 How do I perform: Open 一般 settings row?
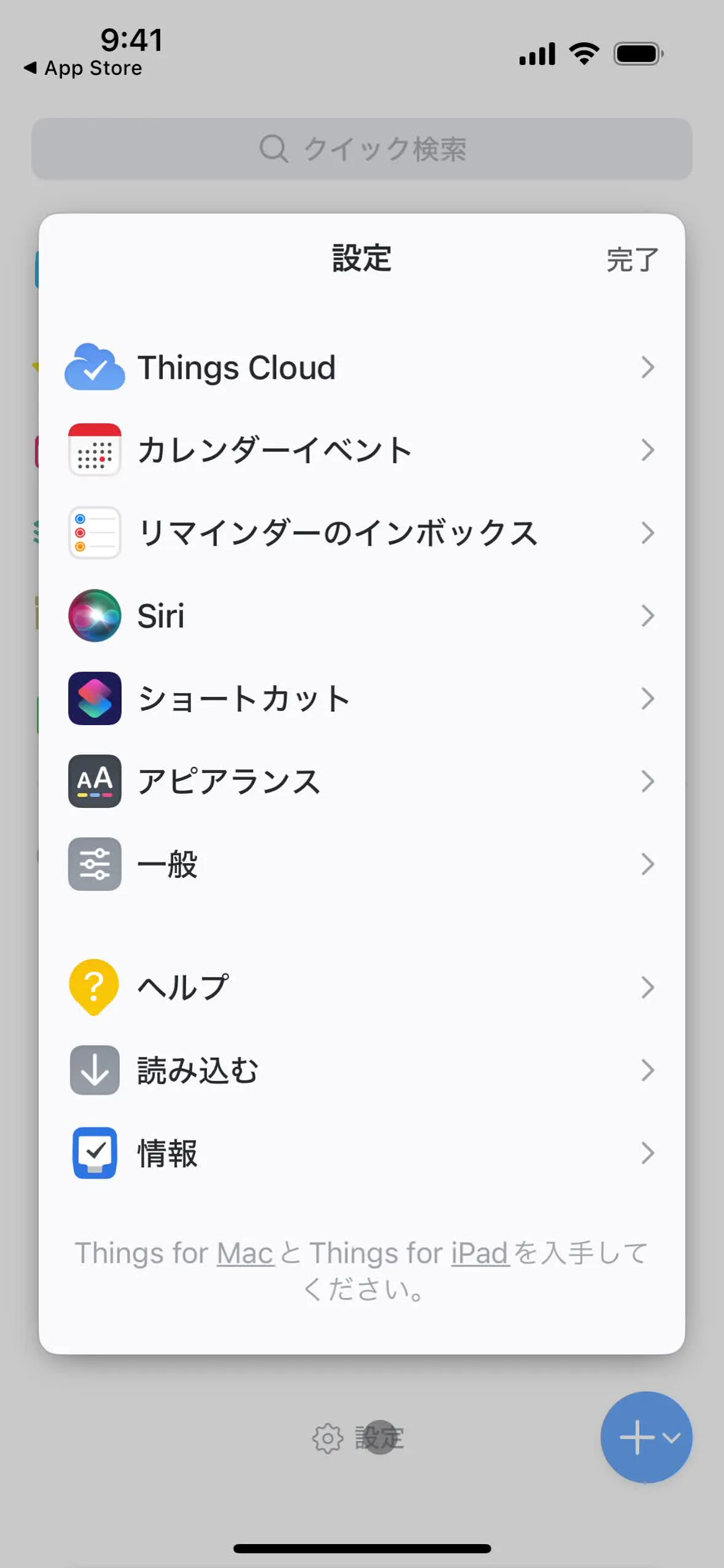click(361, 864)
